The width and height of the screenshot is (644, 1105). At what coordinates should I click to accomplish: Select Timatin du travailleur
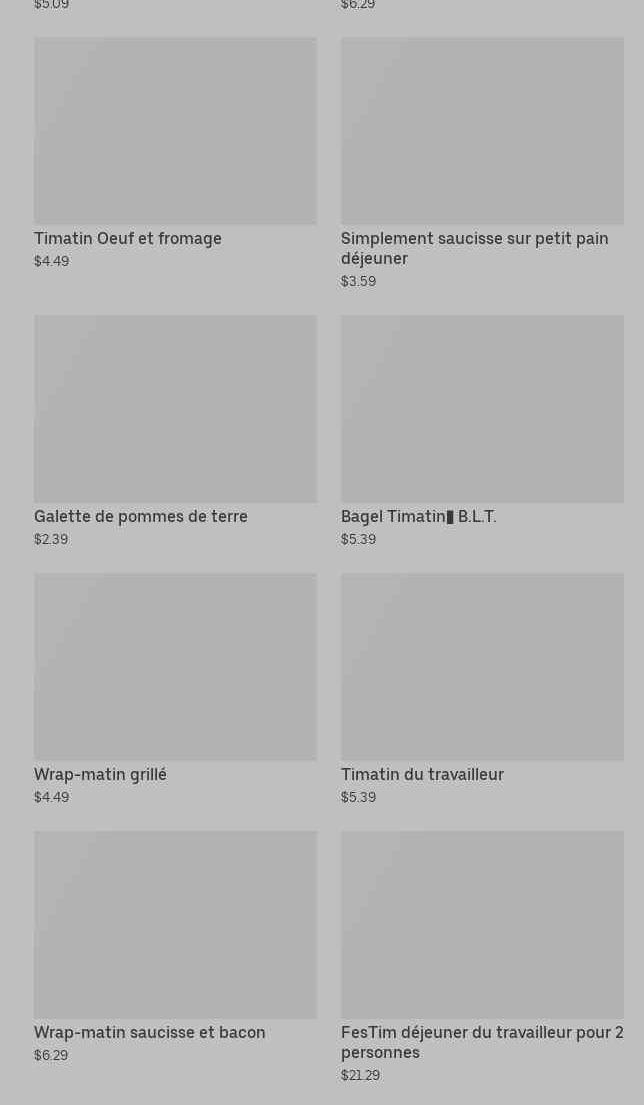click(482, 689)
